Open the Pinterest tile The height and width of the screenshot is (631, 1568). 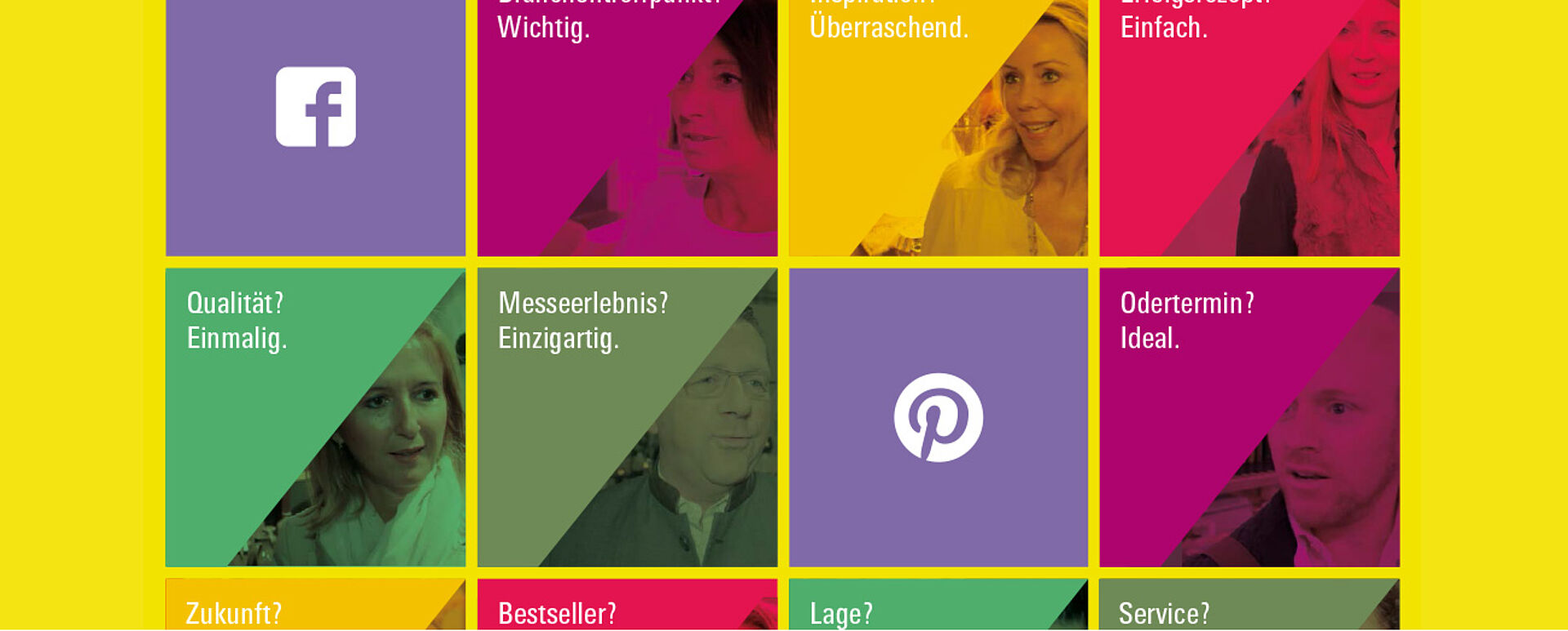[x=938, y=417]
